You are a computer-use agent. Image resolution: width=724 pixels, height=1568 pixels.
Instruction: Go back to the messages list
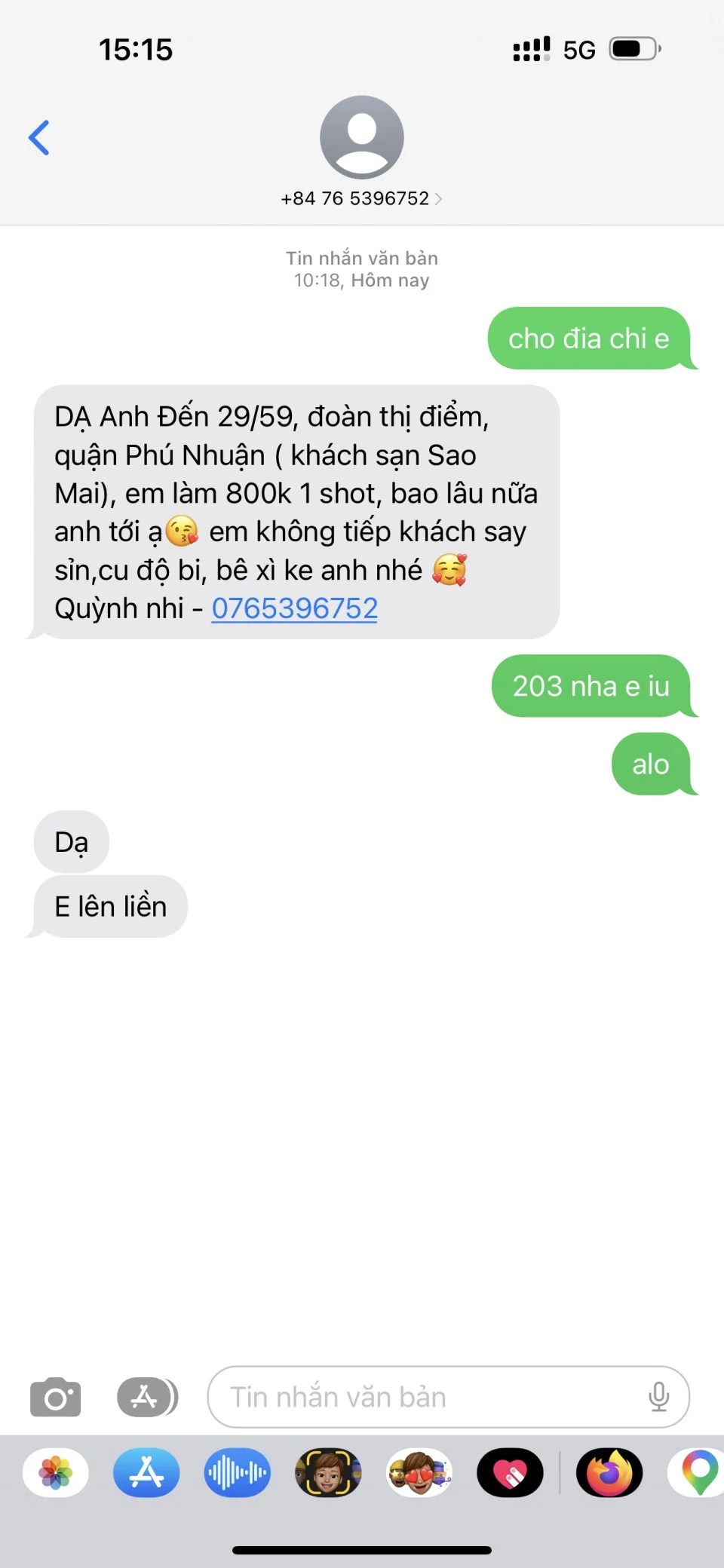coord(39,138)
